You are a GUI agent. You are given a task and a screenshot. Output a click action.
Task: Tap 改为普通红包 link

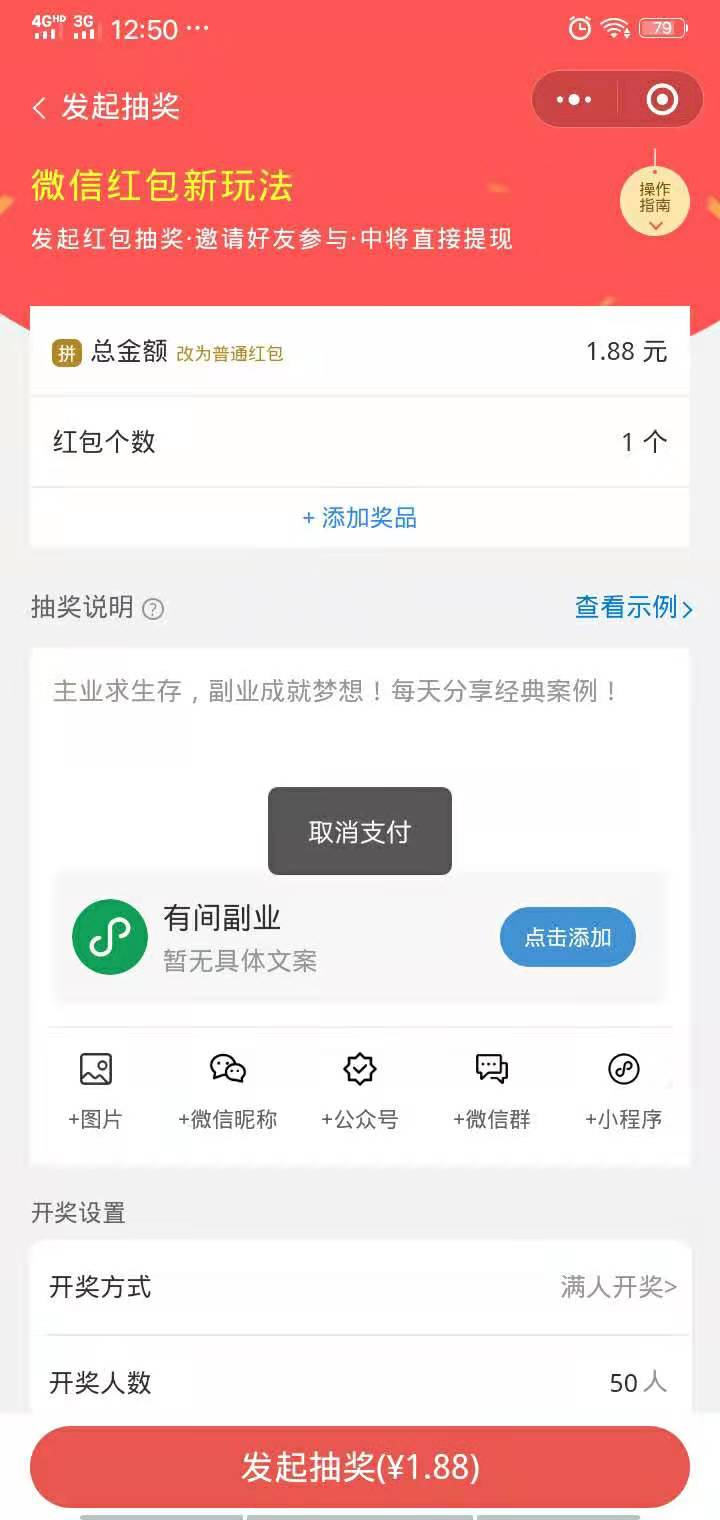pos(229,353)
